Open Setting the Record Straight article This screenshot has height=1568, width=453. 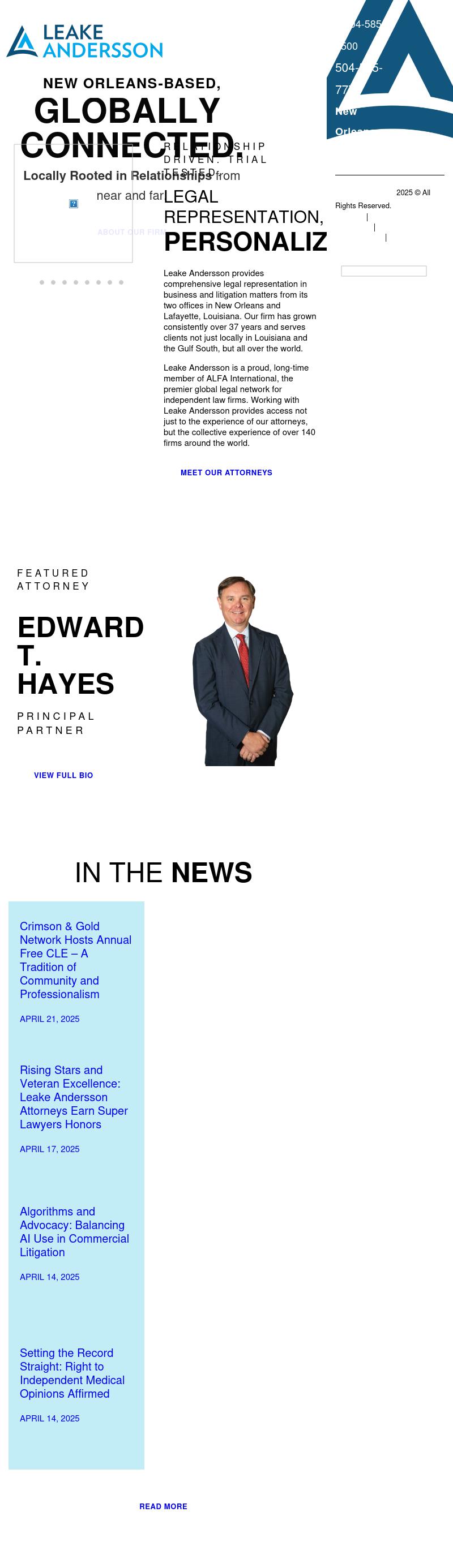coord(72,1373)
